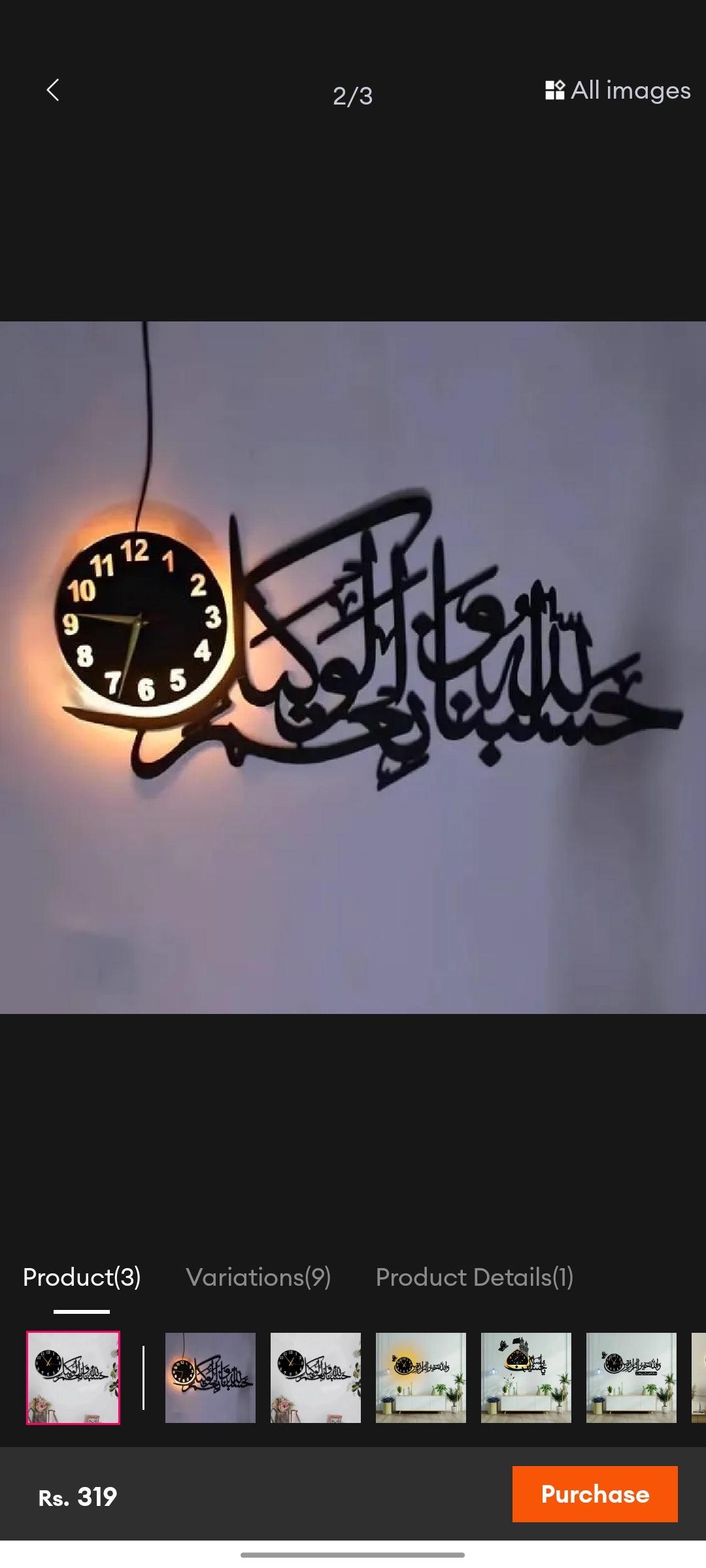The height and width of the screenshot is (1568, 706).
Task: Tap Purchase button
Action: [595, 1494]
